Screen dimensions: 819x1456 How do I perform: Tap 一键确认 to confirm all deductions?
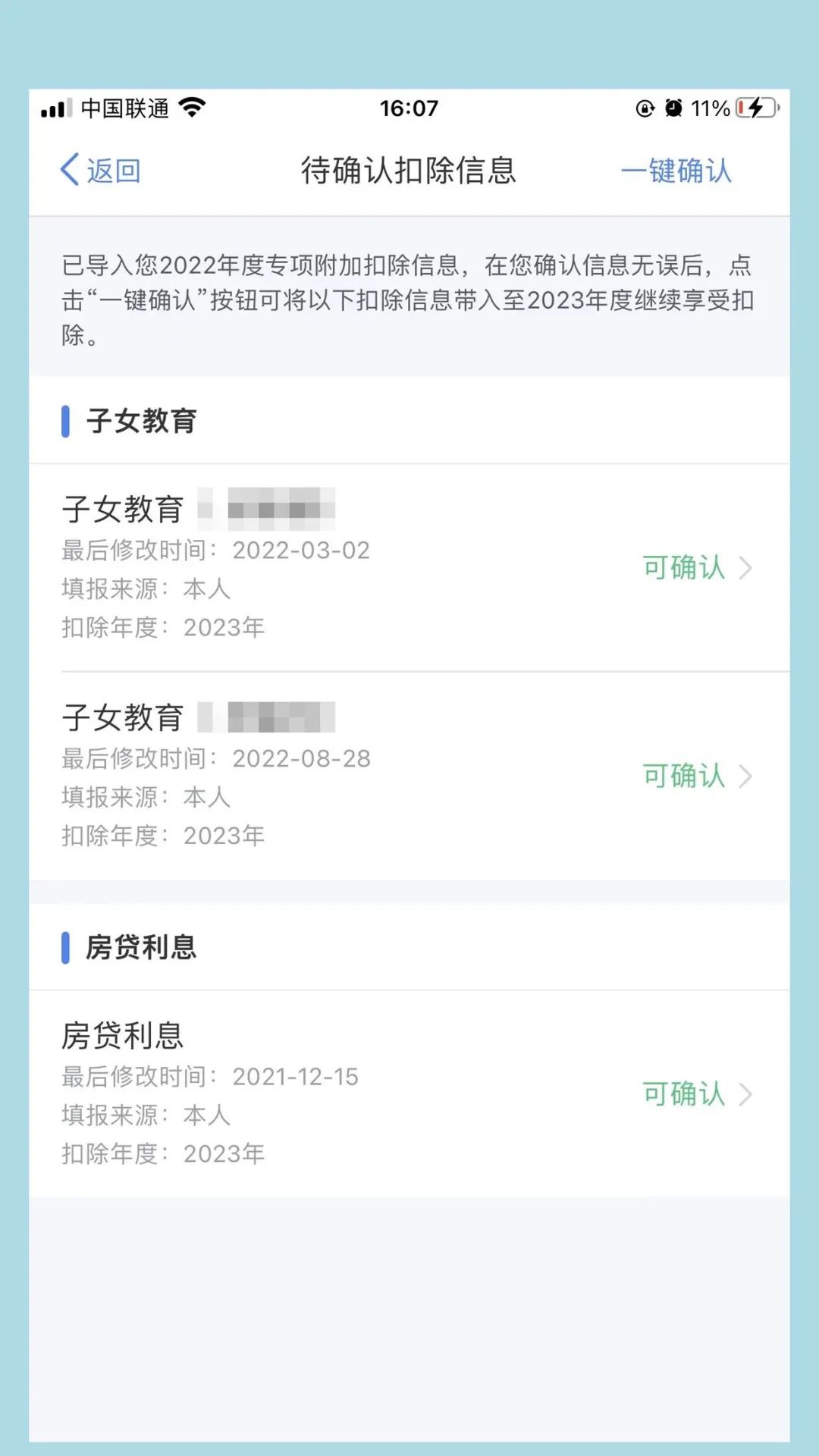click(x=676, y=171)
